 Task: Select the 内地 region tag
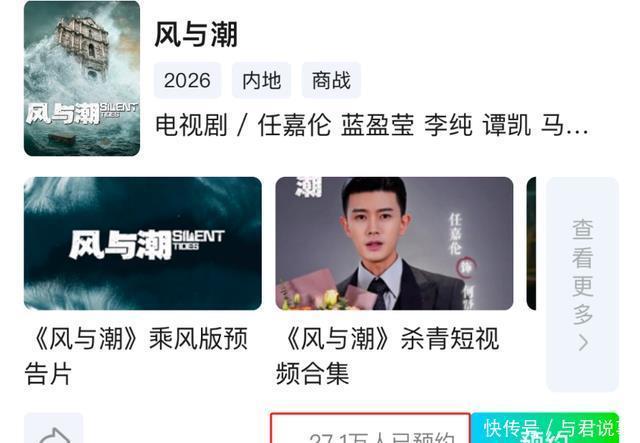pyautogui.click(x=261, y=80)
